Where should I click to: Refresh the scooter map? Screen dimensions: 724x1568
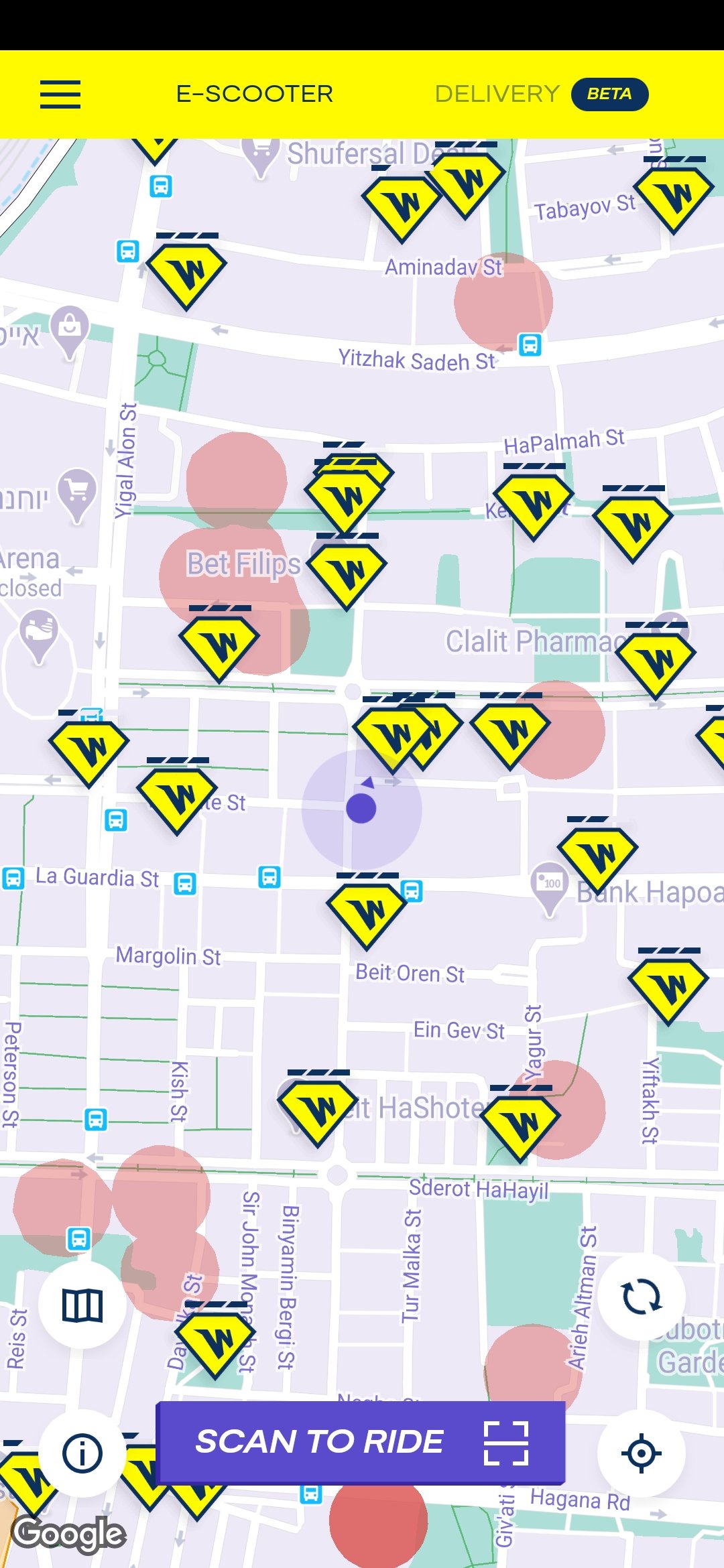tap(642, 1297)
